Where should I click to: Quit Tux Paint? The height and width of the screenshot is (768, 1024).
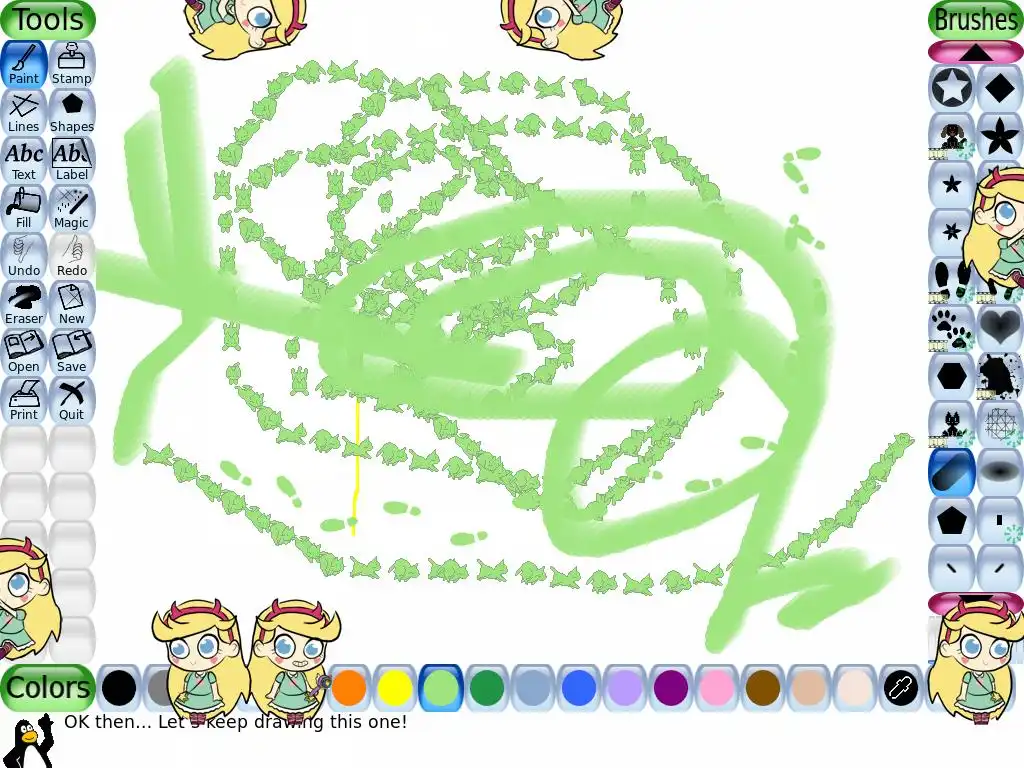[72, 400]
